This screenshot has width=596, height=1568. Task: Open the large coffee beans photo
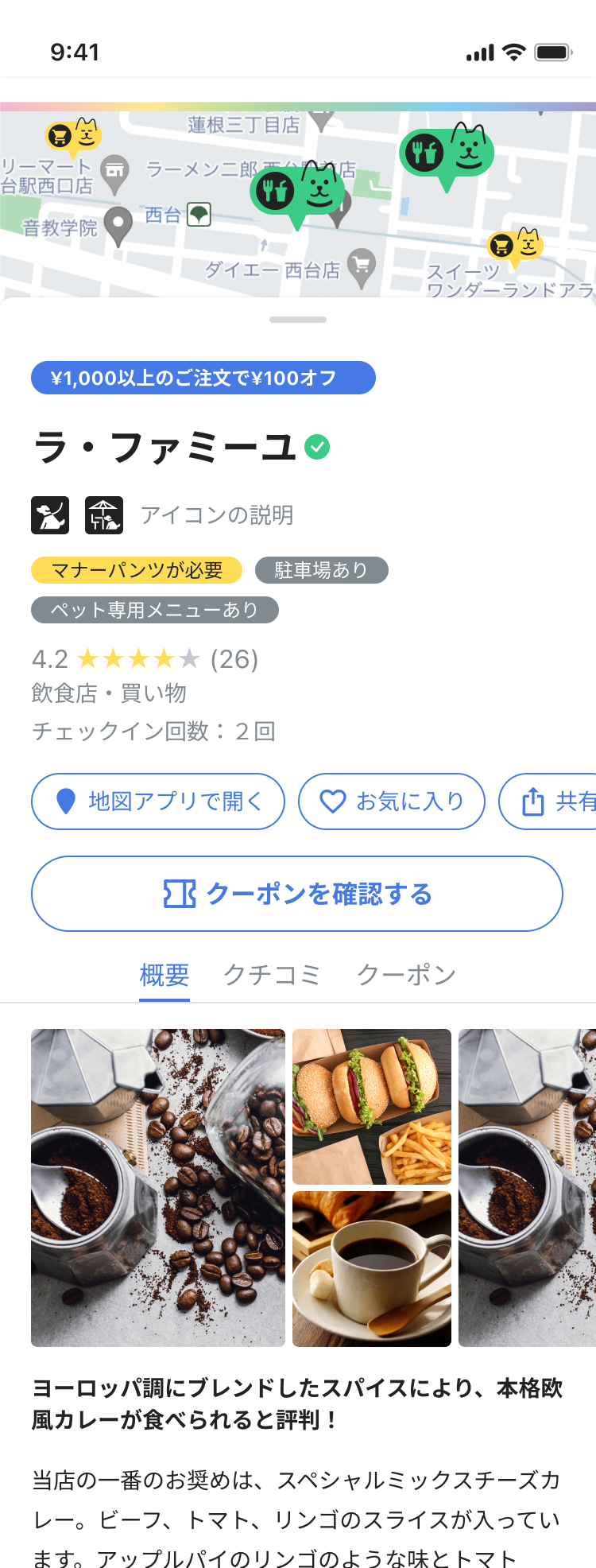[158, 1187]
